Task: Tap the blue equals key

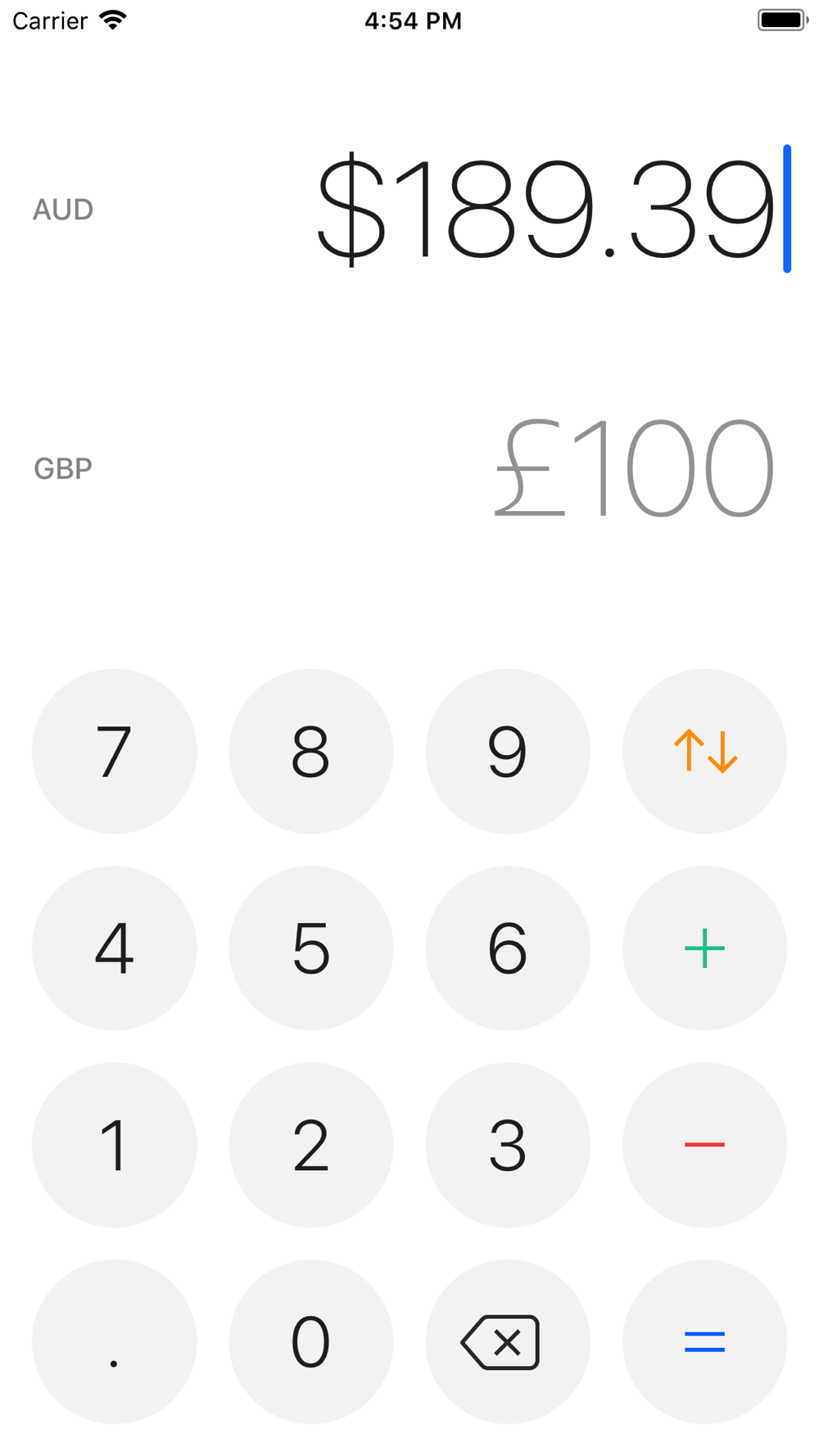Action: tap(704, 1341)
